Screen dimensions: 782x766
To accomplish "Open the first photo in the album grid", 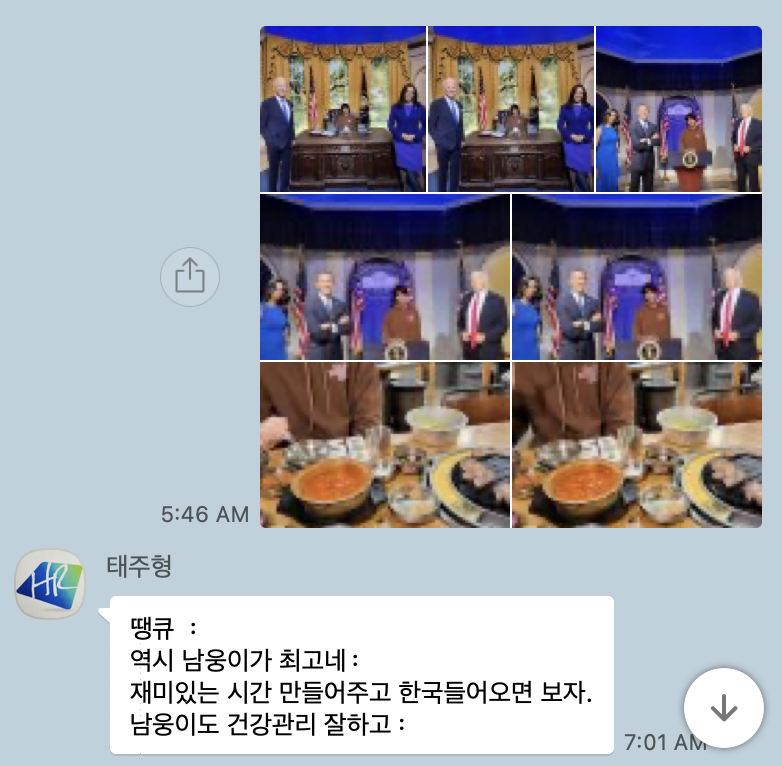I will click(343, 109).
